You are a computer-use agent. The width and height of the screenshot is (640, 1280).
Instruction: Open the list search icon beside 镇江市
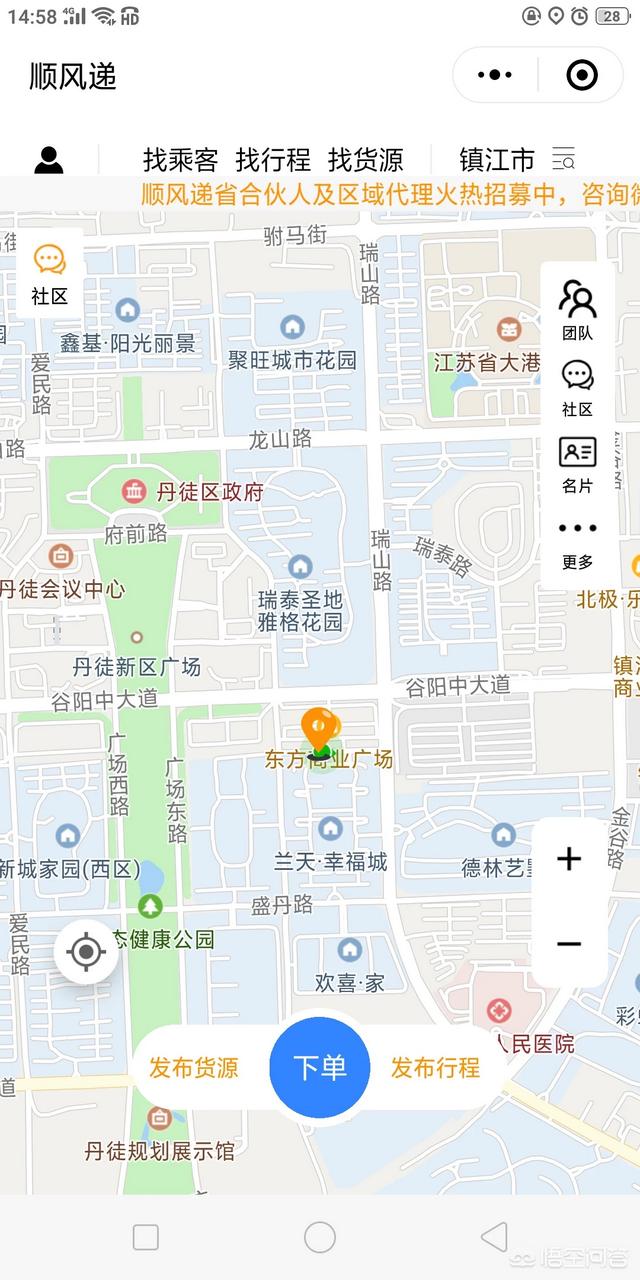(564, 159)
